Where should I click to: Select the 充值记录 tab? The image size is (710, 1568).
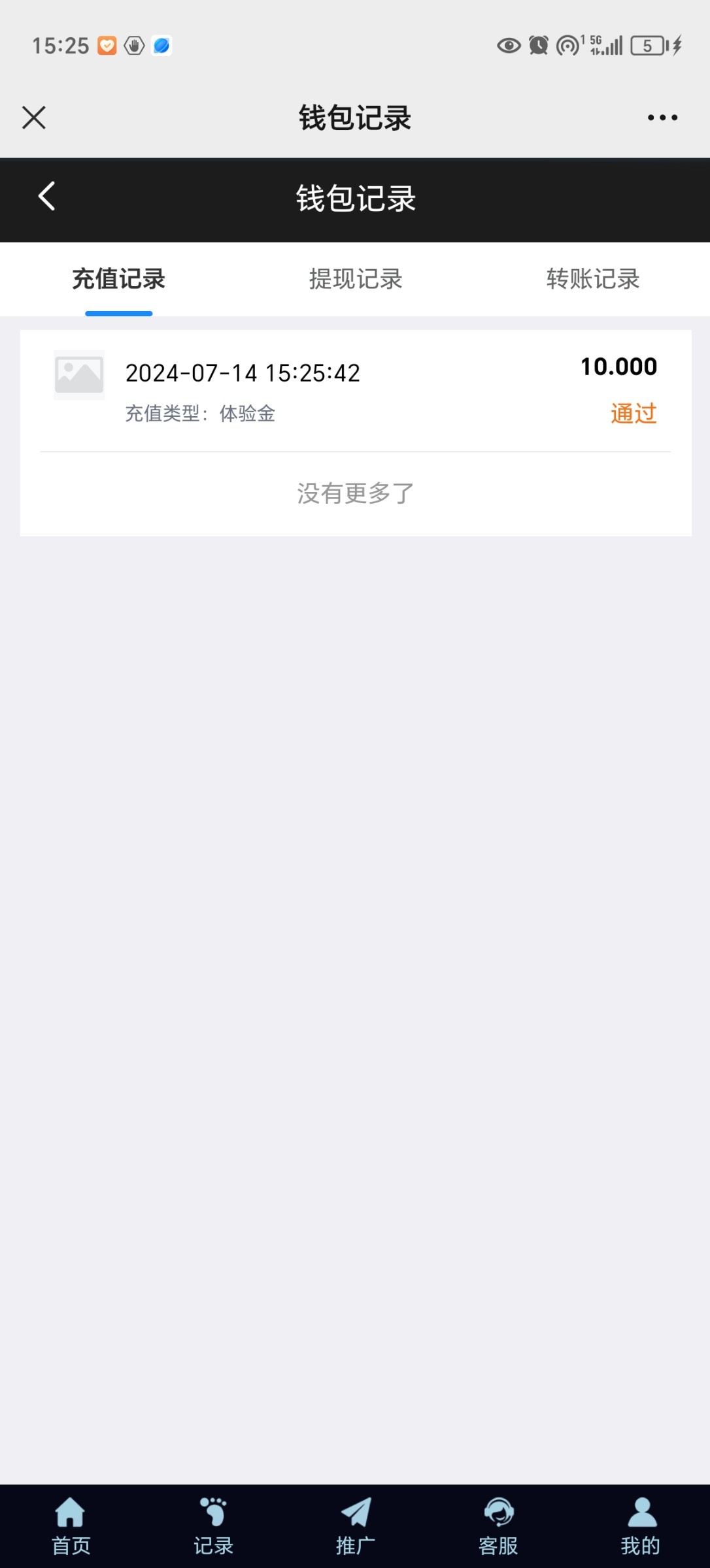pyautogui.click(x=118, y=280)
